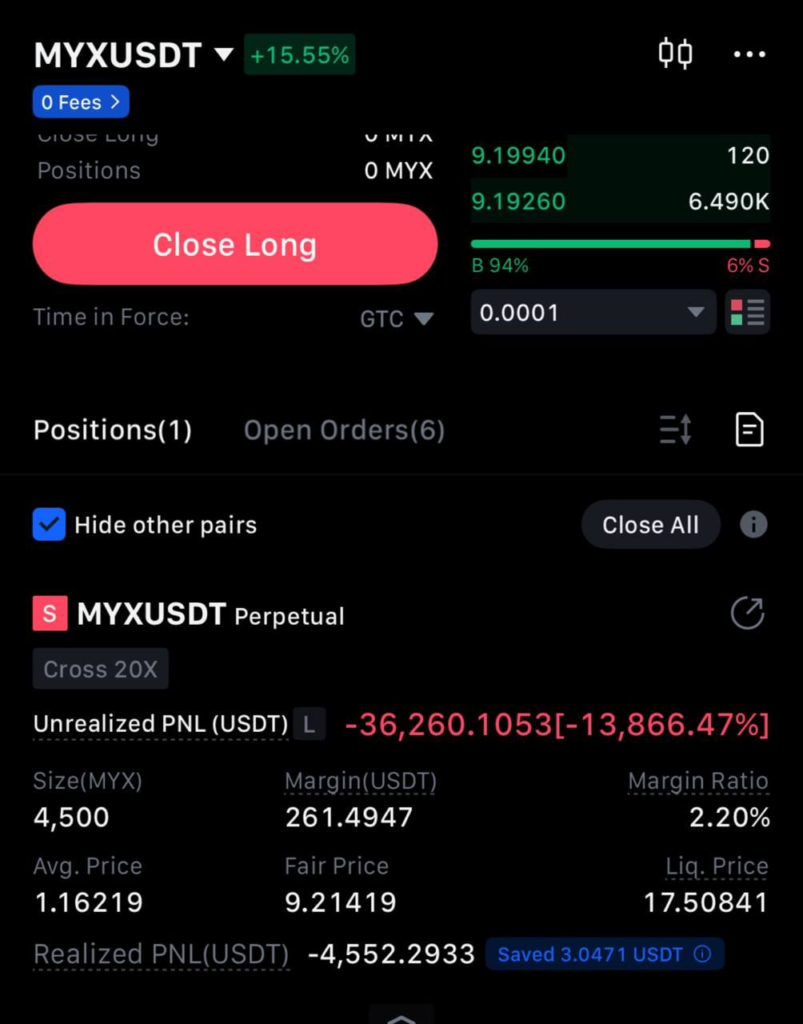View info next to Close All
Viewport: 803px width, 1024px height.
(x=754, y=524)
